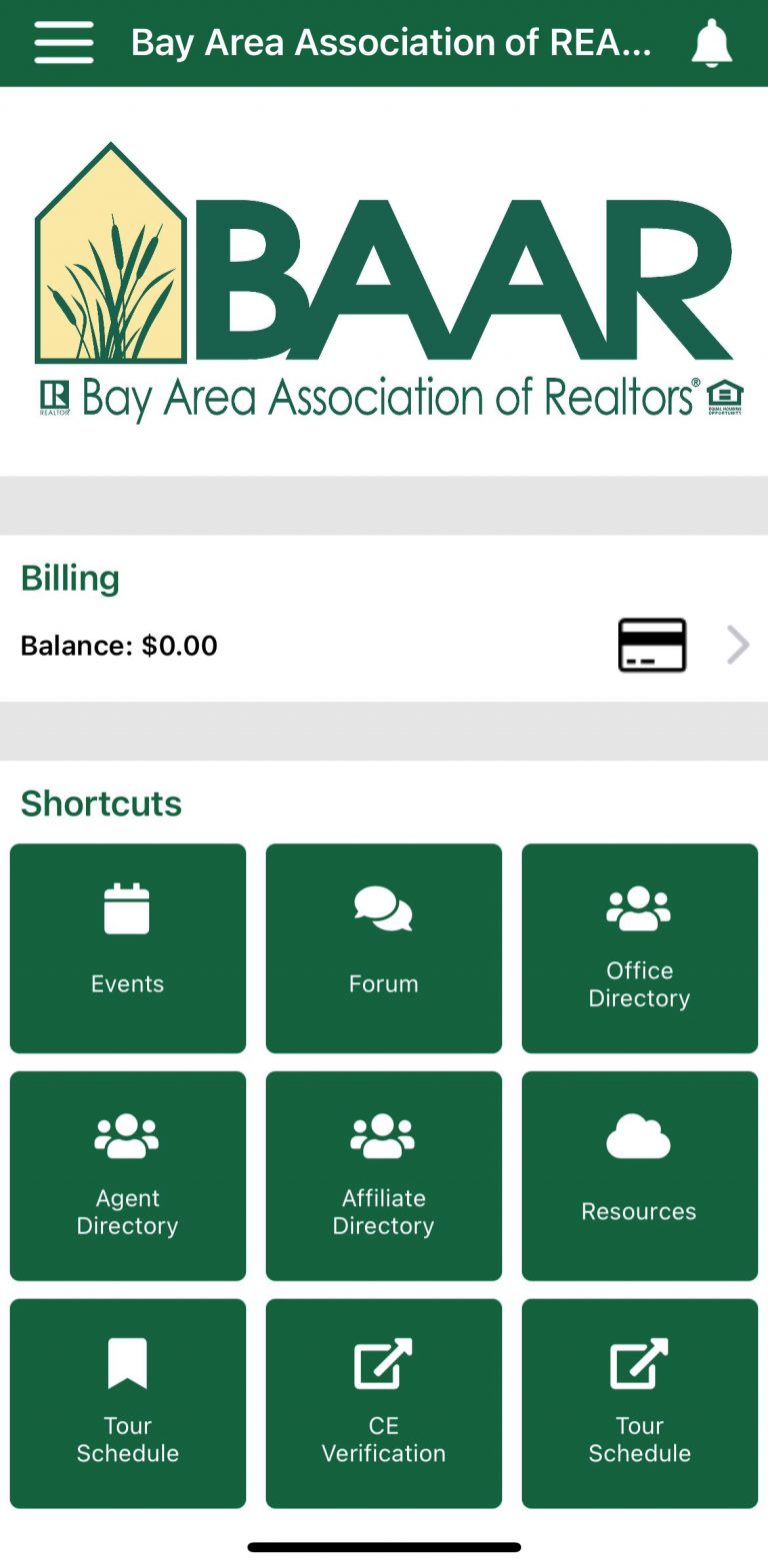The width and height of the screenshot is (768, 1568).
Task: Click the Shortcuts section heading
Action: tap(101, 802)
